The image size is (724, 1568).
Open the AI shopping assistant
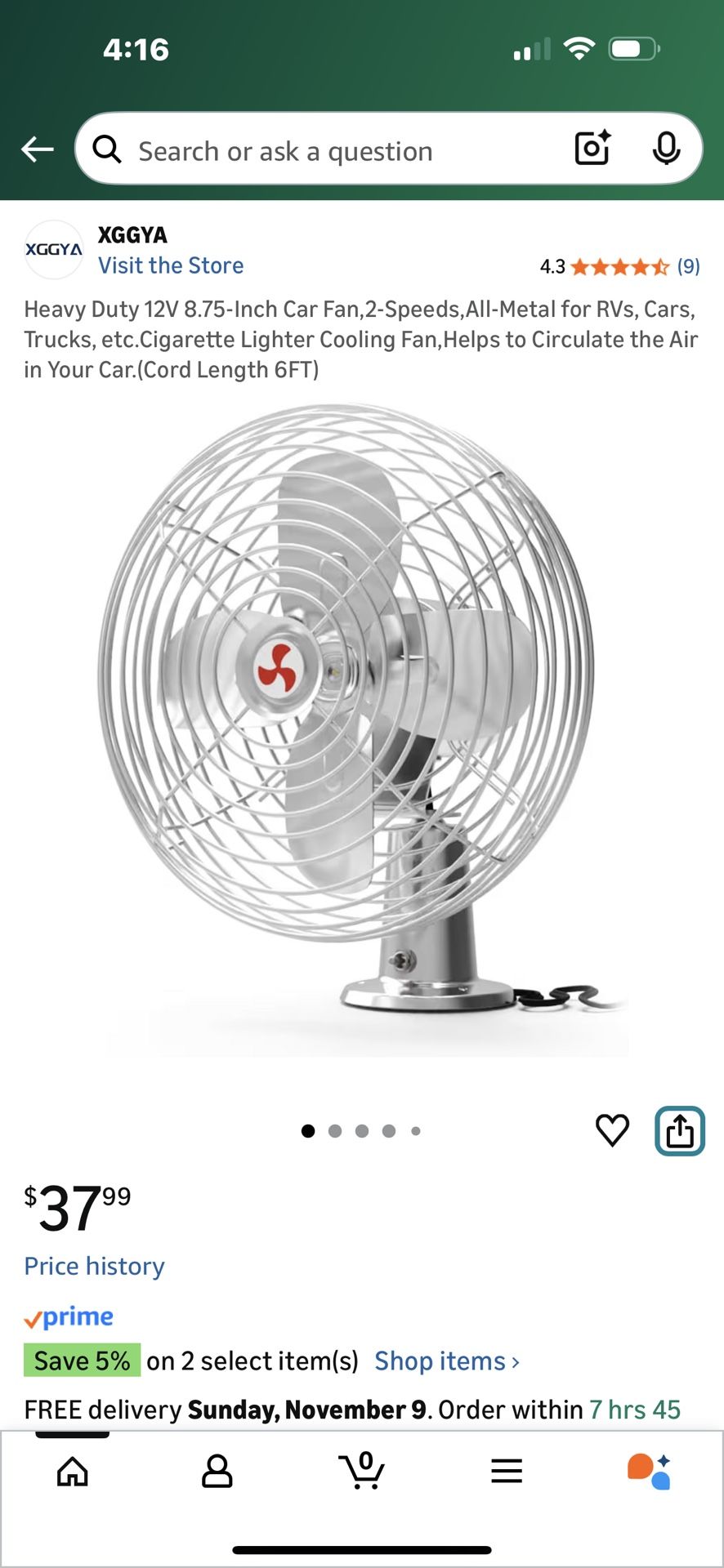coord(650,1472)
